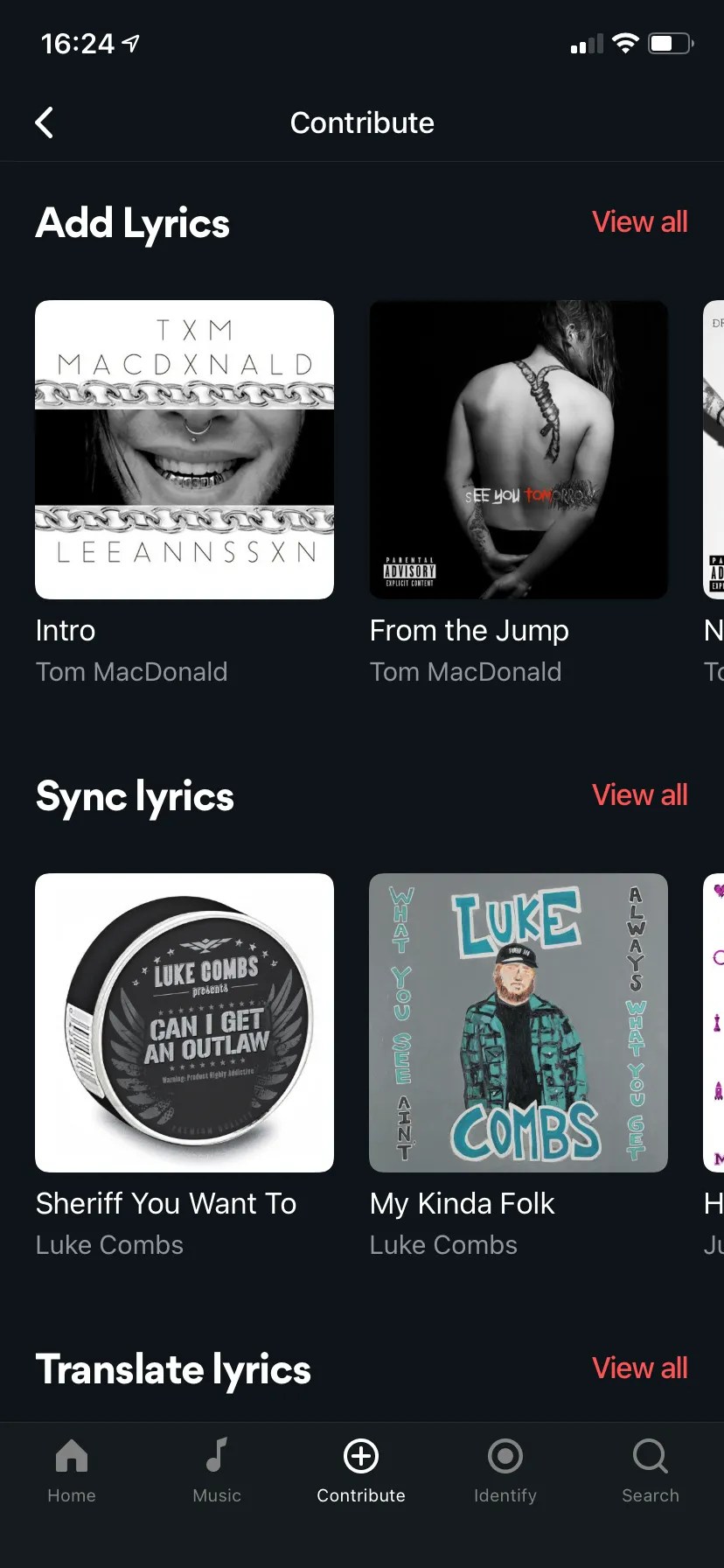Select the song title From the Jump

coord(469,630)
